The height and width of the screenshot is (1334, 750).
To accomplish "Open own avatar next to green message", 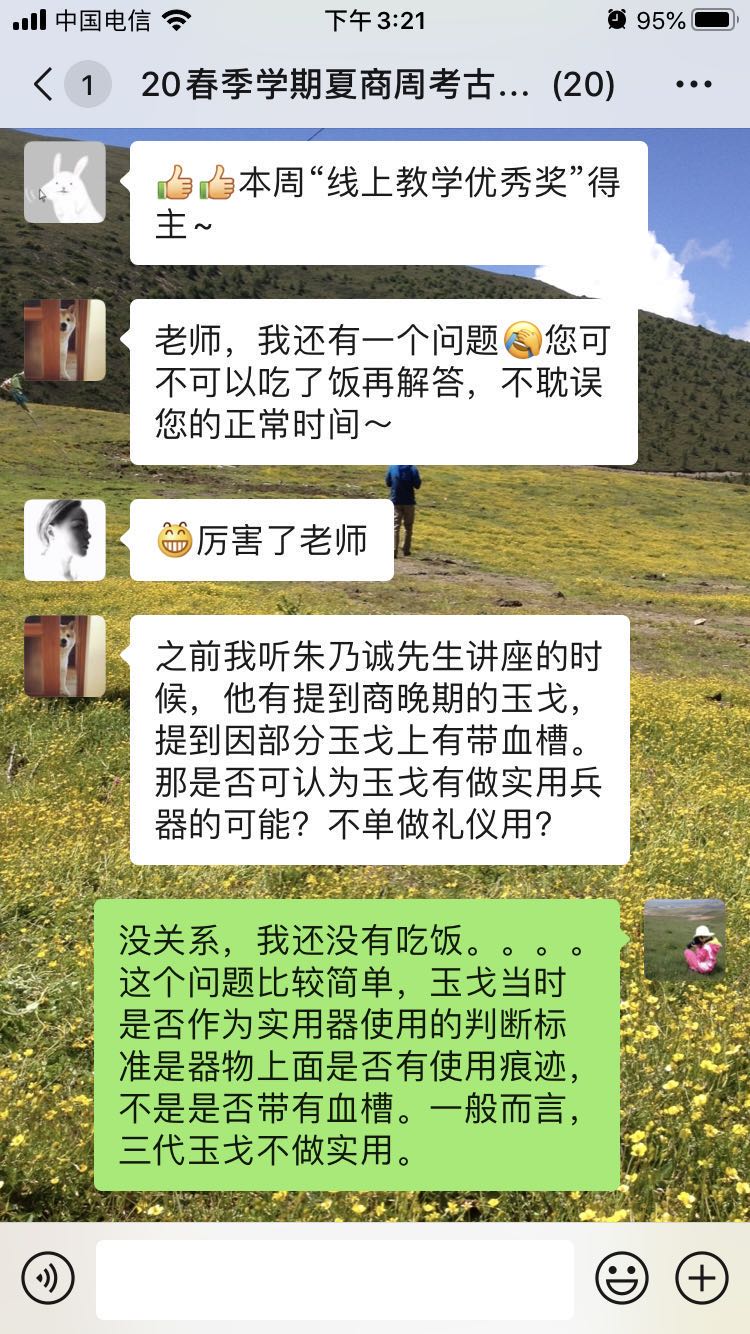I will 684,939.
